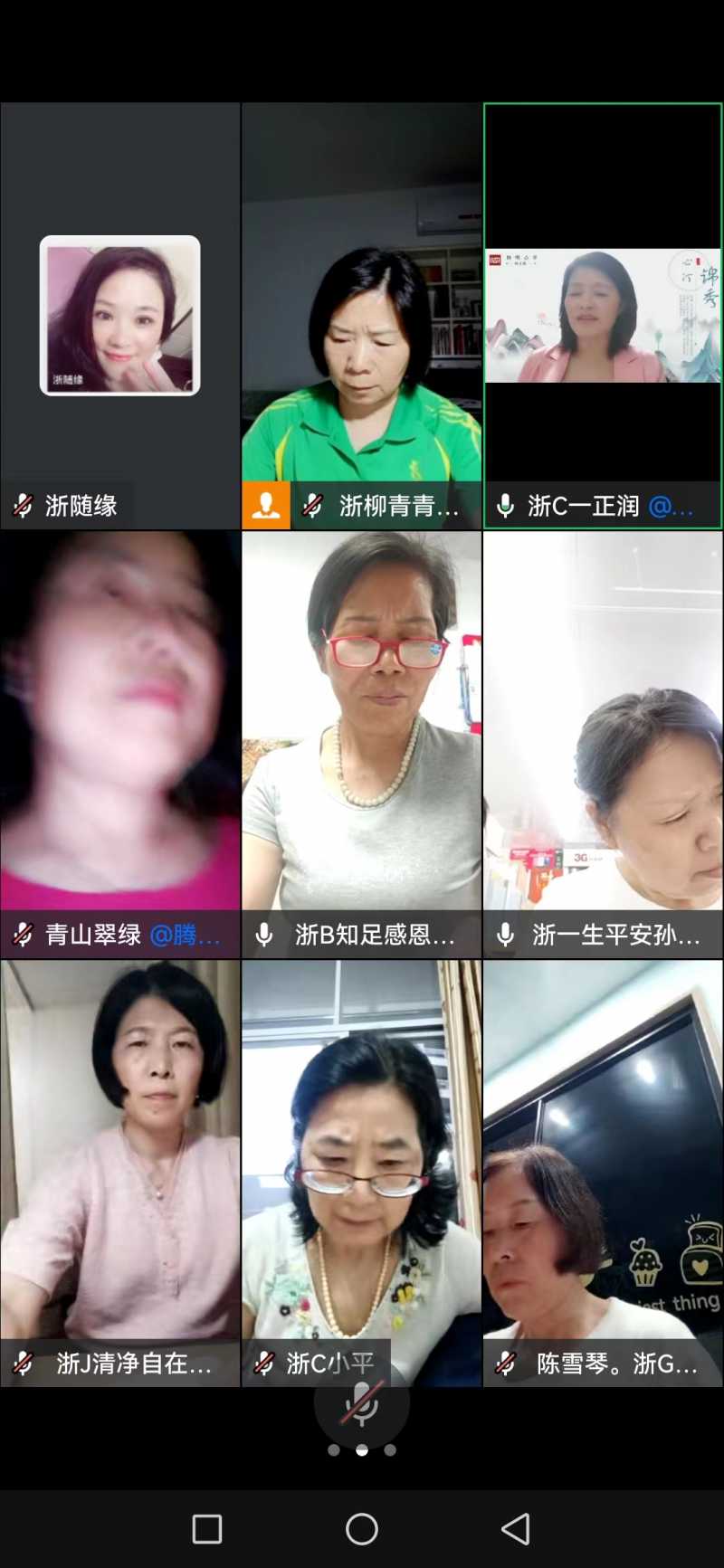Unmute your microphone with the floating mic button
Screen dimensions: 724x1568
click(361, 1403)
